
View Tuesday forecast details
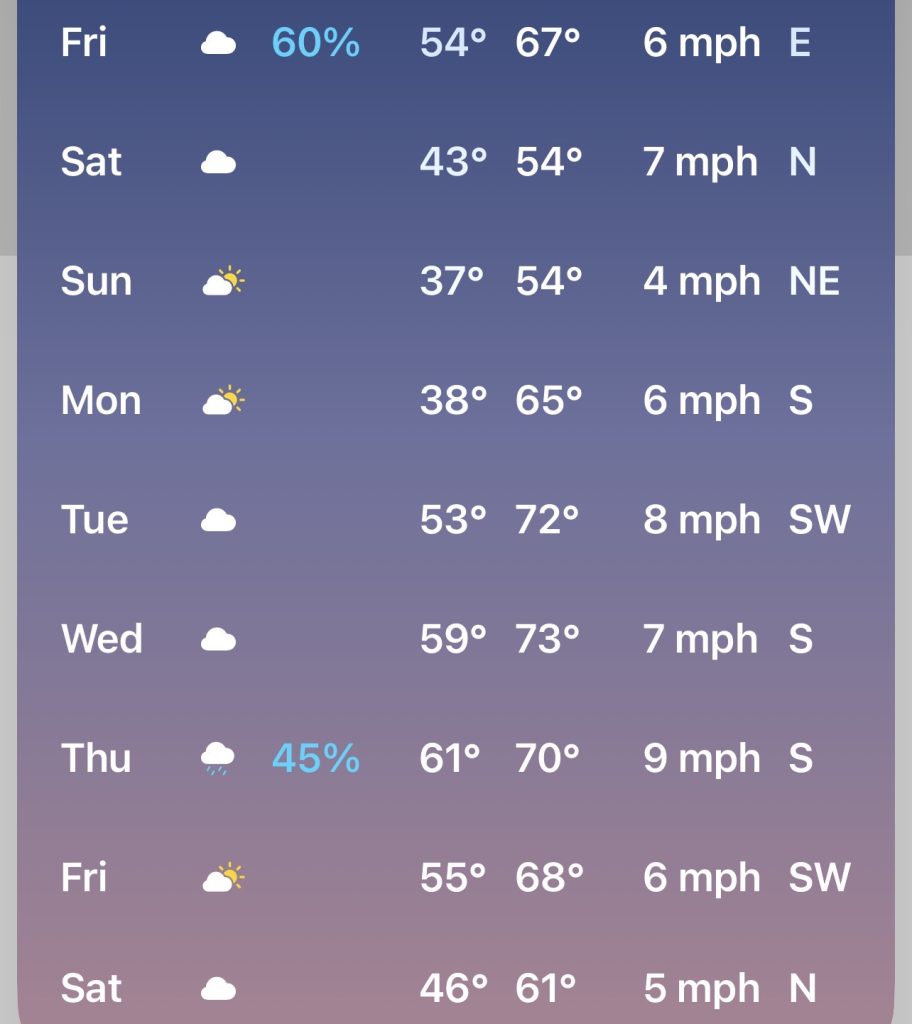coord(455,520)
